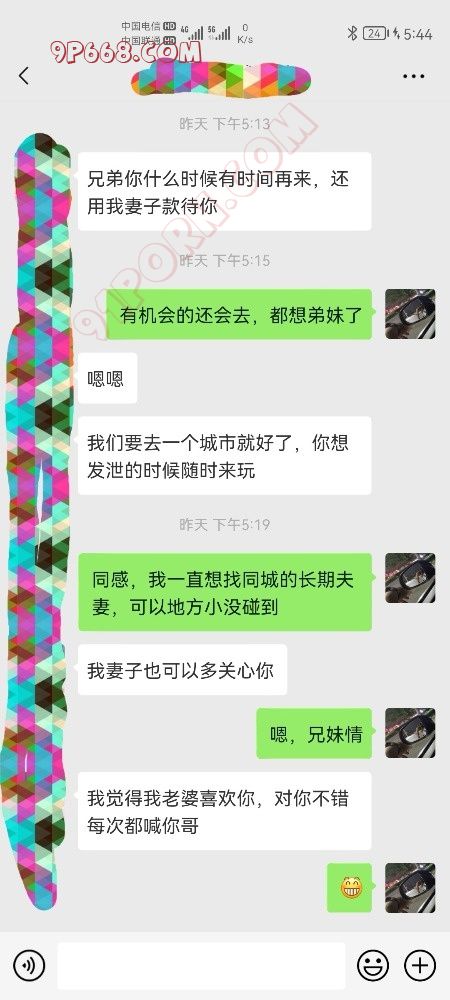The image size is (450, 1000).
Task: Switch to voice message input
Action: (x=29, y=966)
